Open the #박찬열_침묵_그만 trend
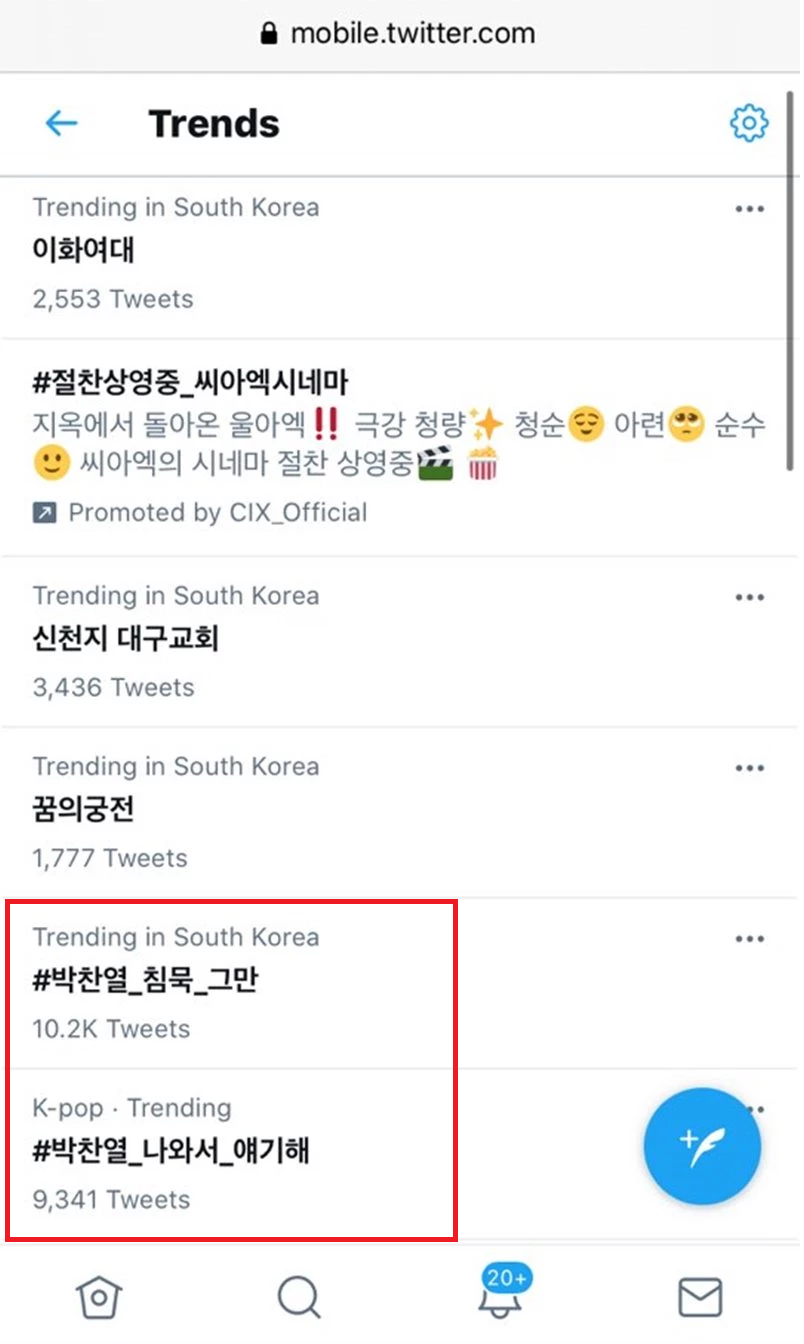The height and width of the screenshot is (1344, 804). tap(402, 983)
